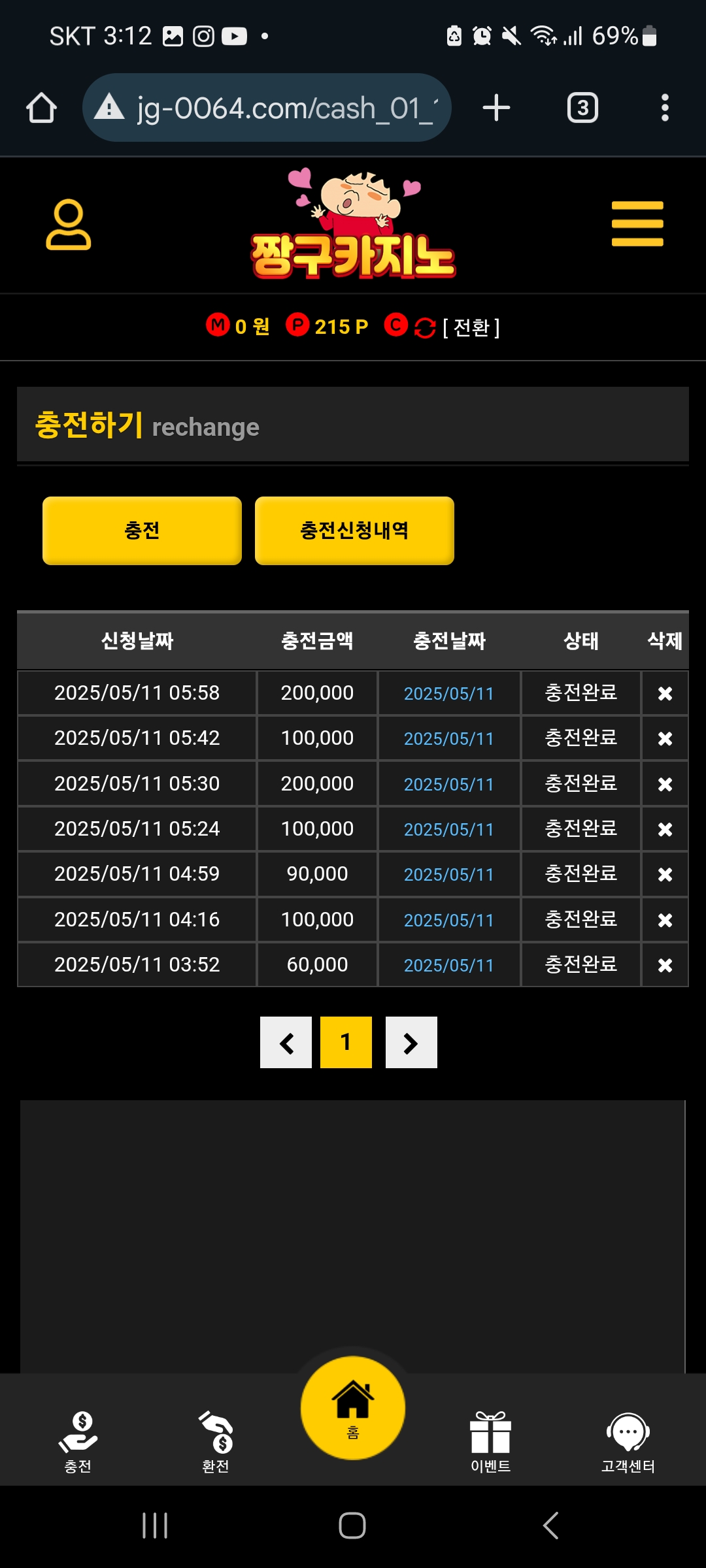Open the 충전신청내역 history button
Viewport: 706px width, 1568px height.
354,531
